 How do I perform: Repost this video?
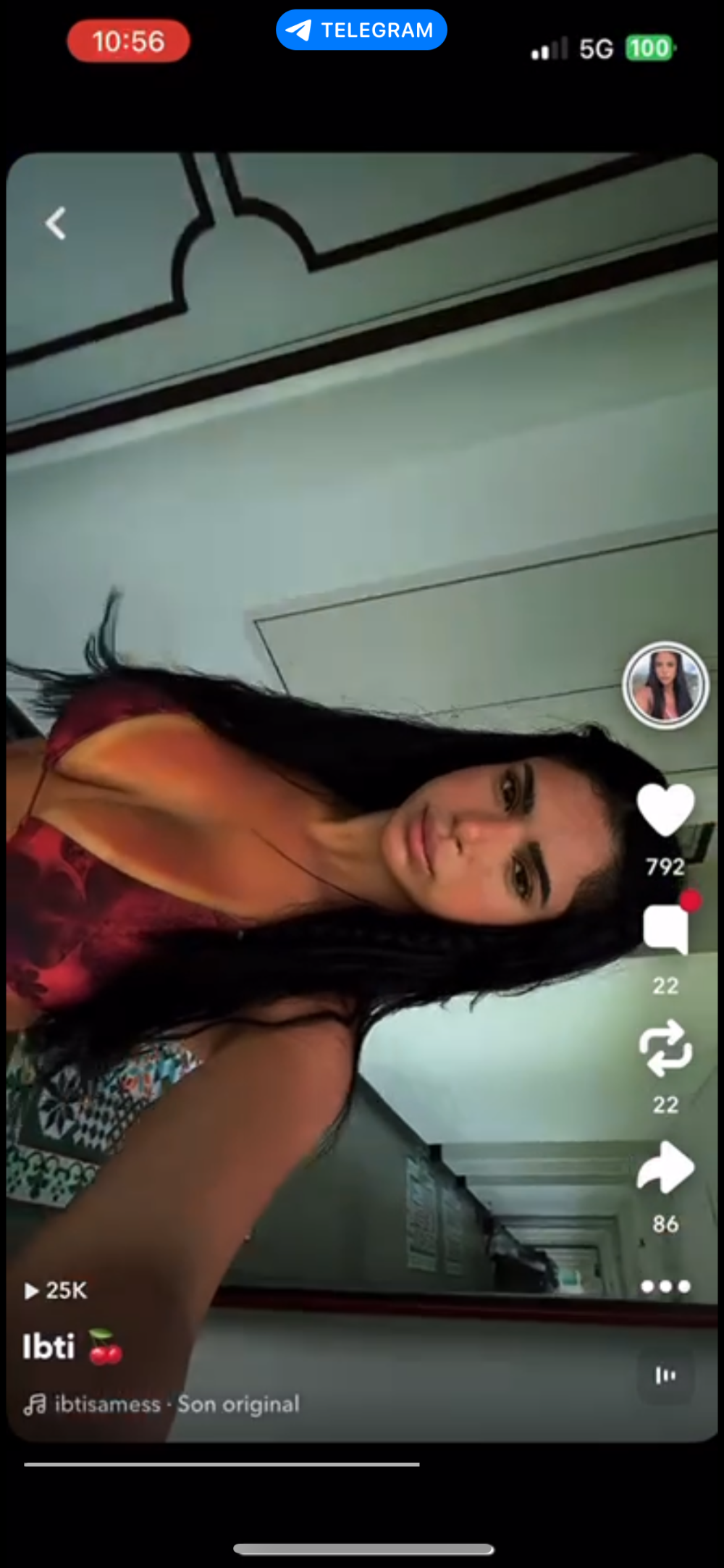pyautogui.click(x=665, y=1049)
